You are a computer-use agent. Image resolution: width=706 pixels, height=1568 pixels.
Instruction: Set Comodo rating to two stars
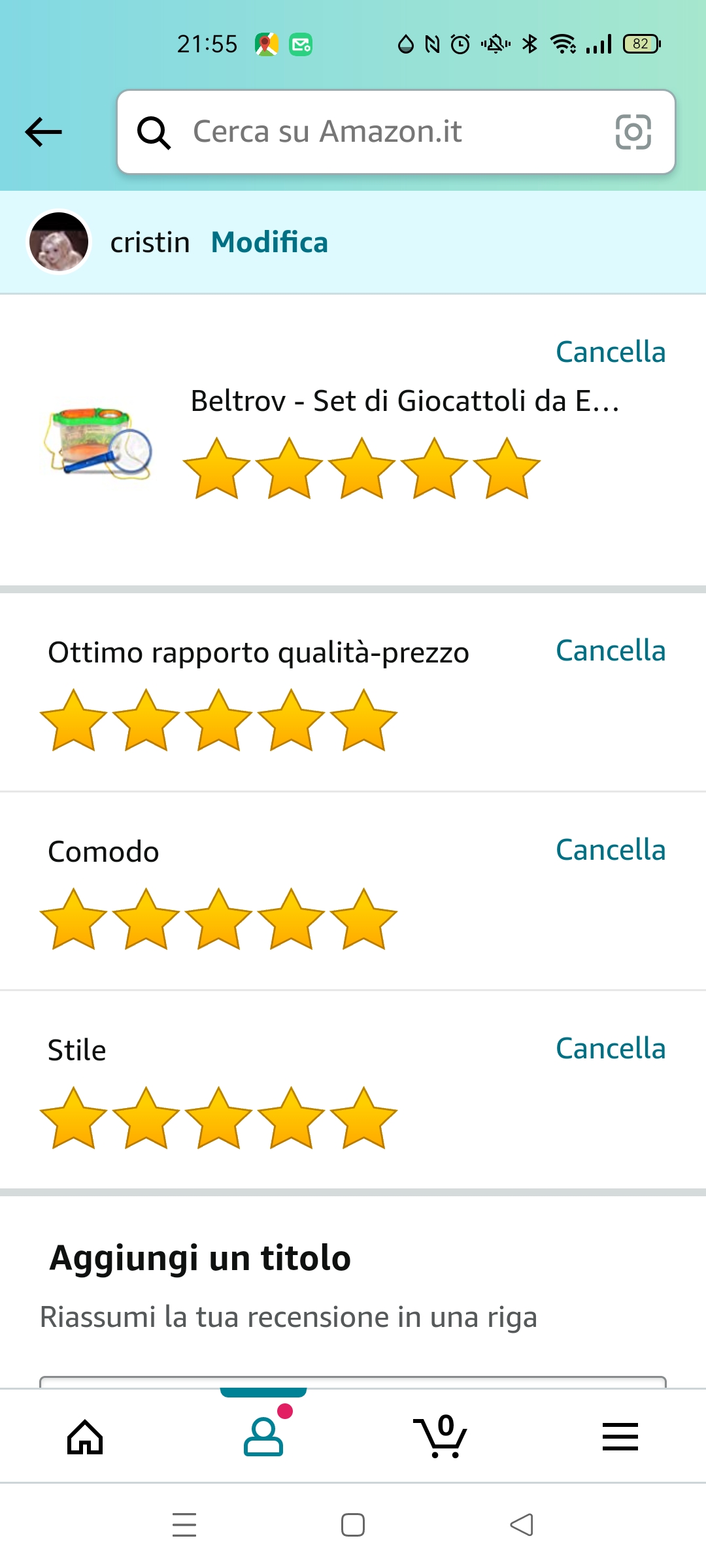point(146,919)
